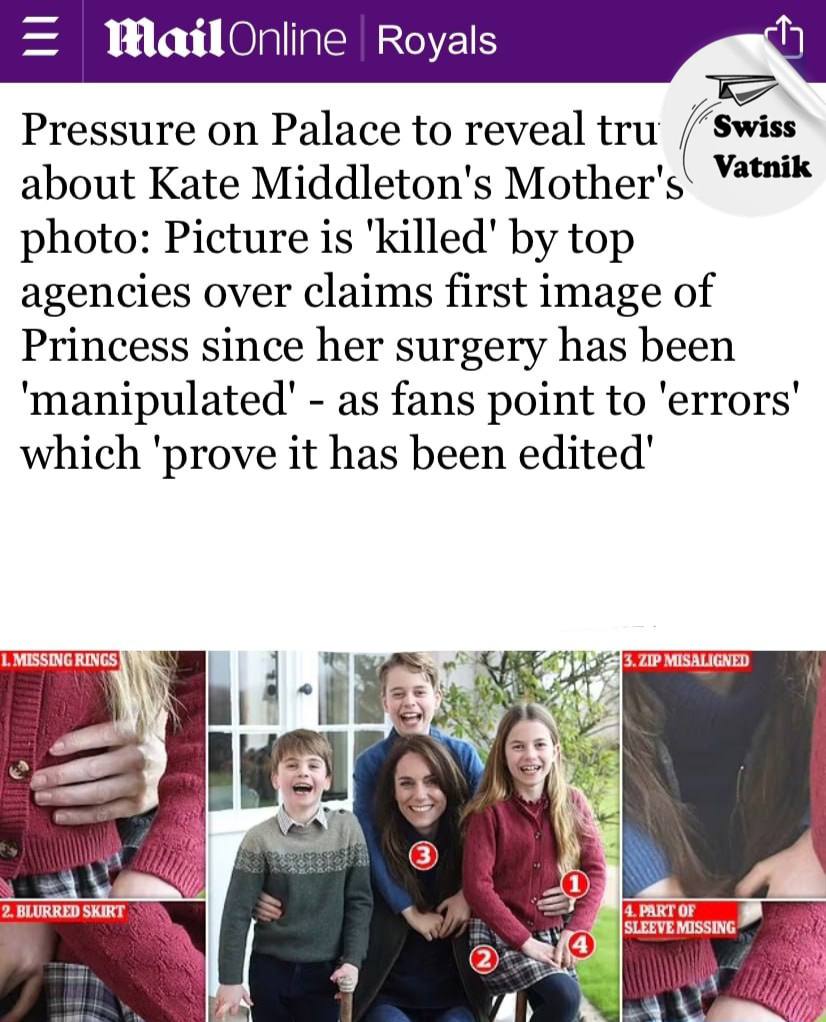Viewport: 826px width, 1022px height.
Task: Open the Royals section
Action: click(x=437, y=41)
